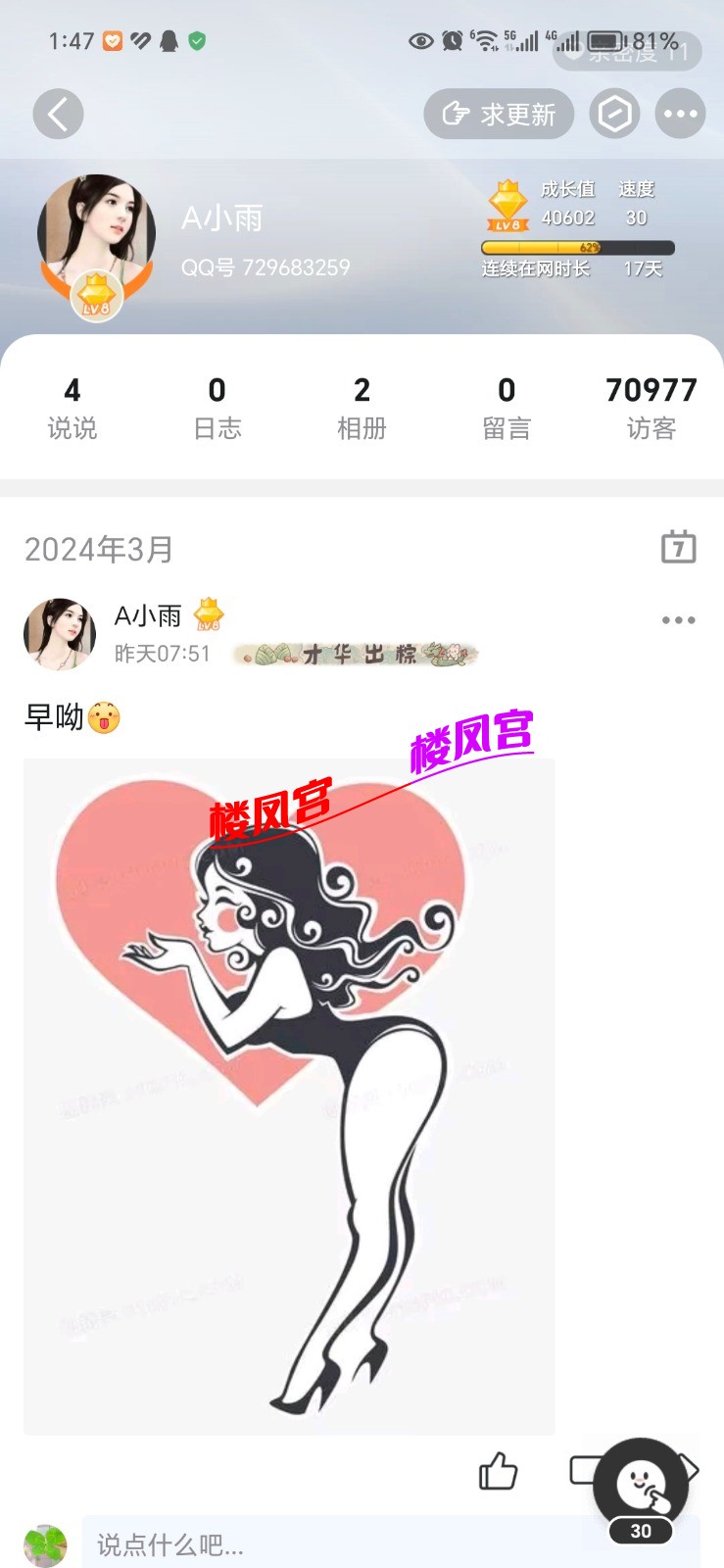View the 相册 albums
The height and width of the screenshot is (1568, 724).
(362, 408)
